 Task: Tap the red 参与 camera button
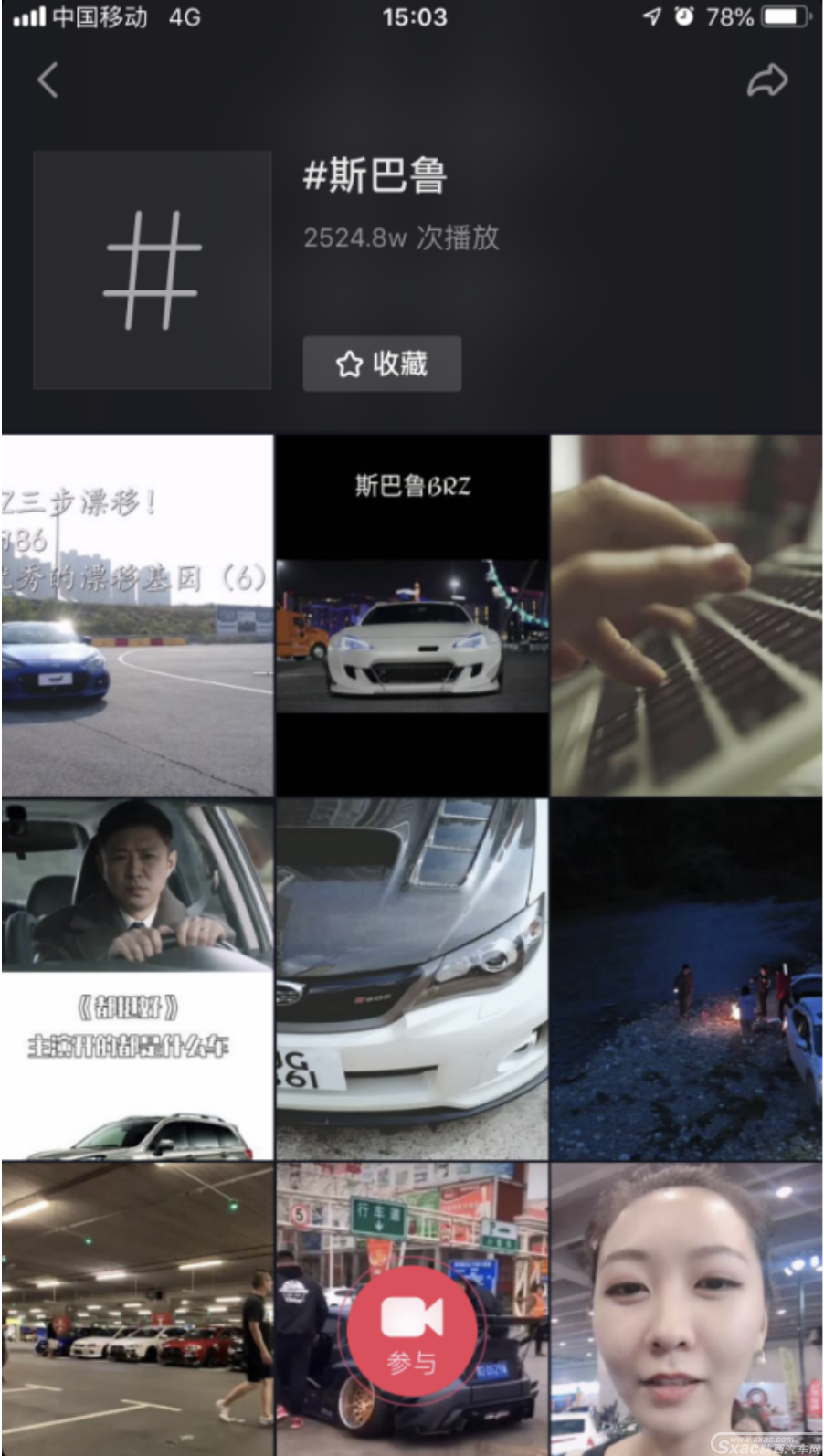[x=411, y=1331]
